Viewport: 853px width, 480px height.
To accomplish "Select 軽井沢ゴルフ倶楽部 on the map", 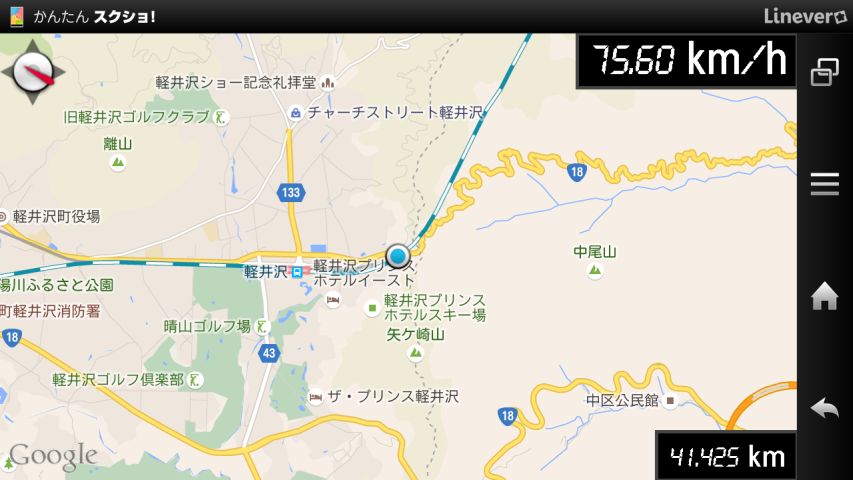I will coord(196,380).
